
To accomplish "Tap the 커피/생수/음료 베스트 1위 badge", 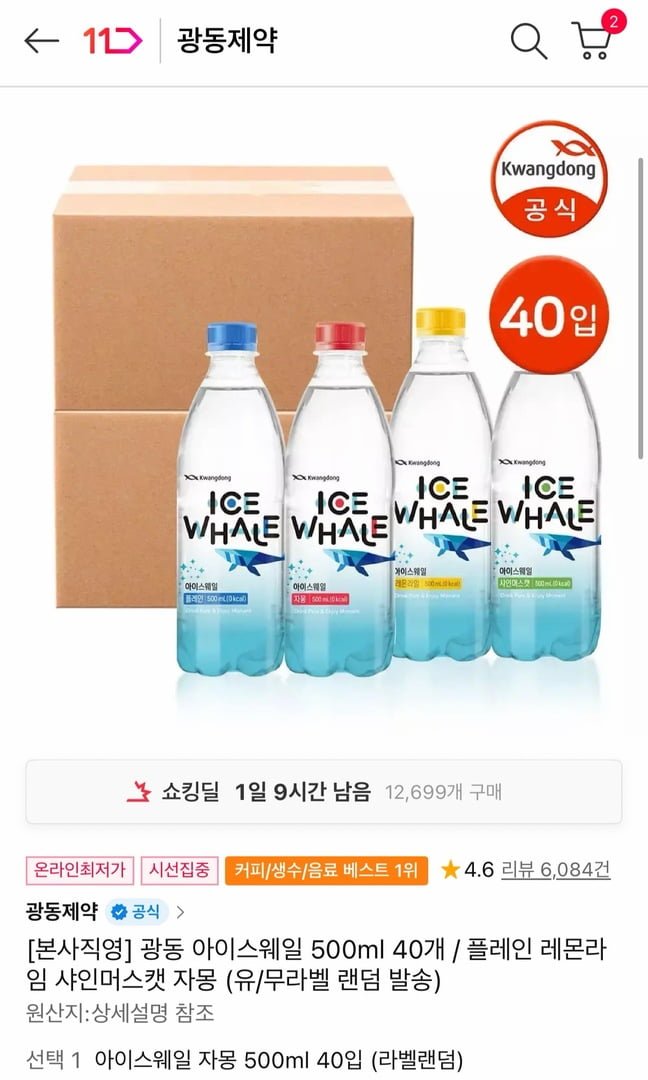I will pyautogui.click(x=326, y=869).
